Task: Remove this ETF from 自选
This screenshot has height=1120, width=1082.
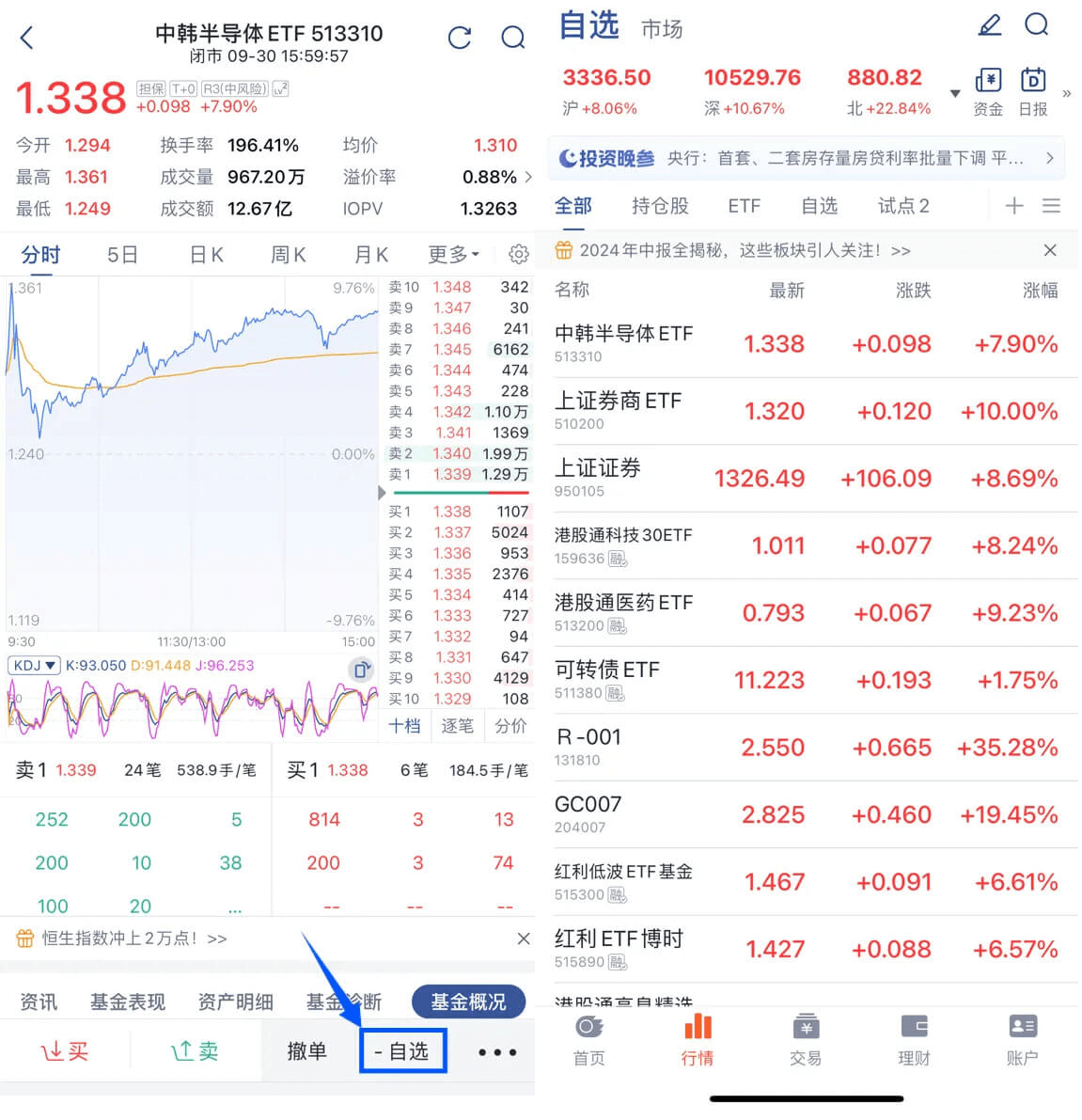Action: click(402, 1051)
